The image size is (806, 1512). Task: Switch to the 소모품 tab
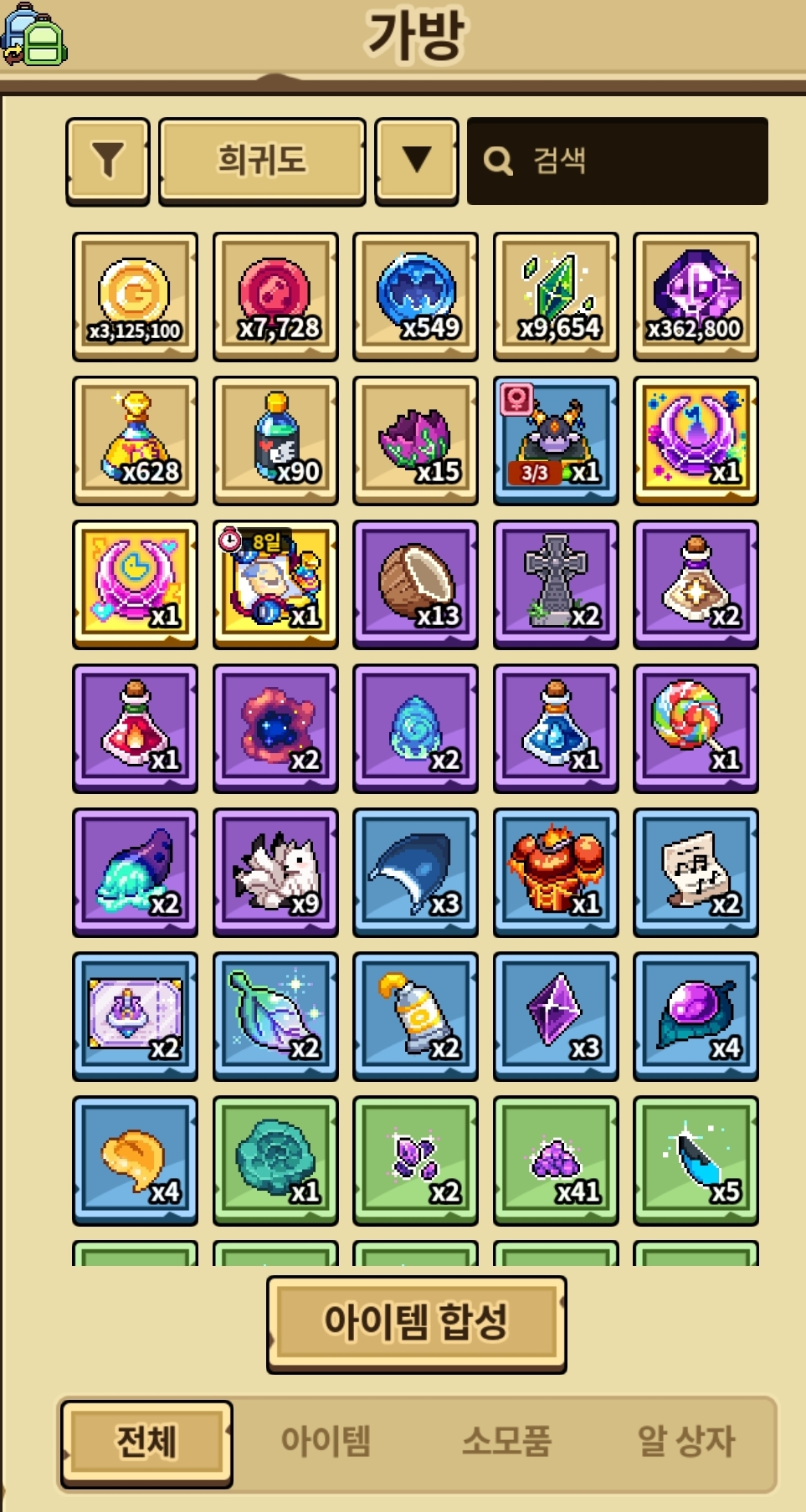[506, 1443]
